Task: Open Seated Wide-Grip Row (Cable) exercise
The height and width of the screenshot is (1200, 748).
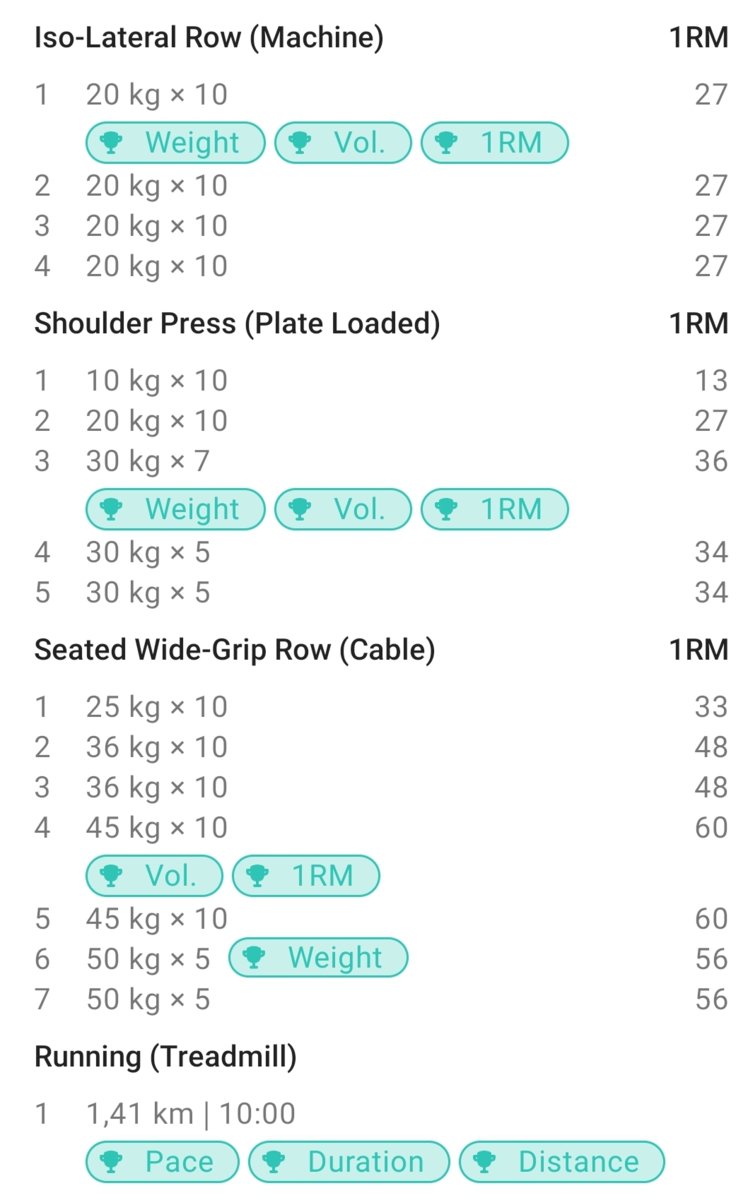Action: pos(234,650)
